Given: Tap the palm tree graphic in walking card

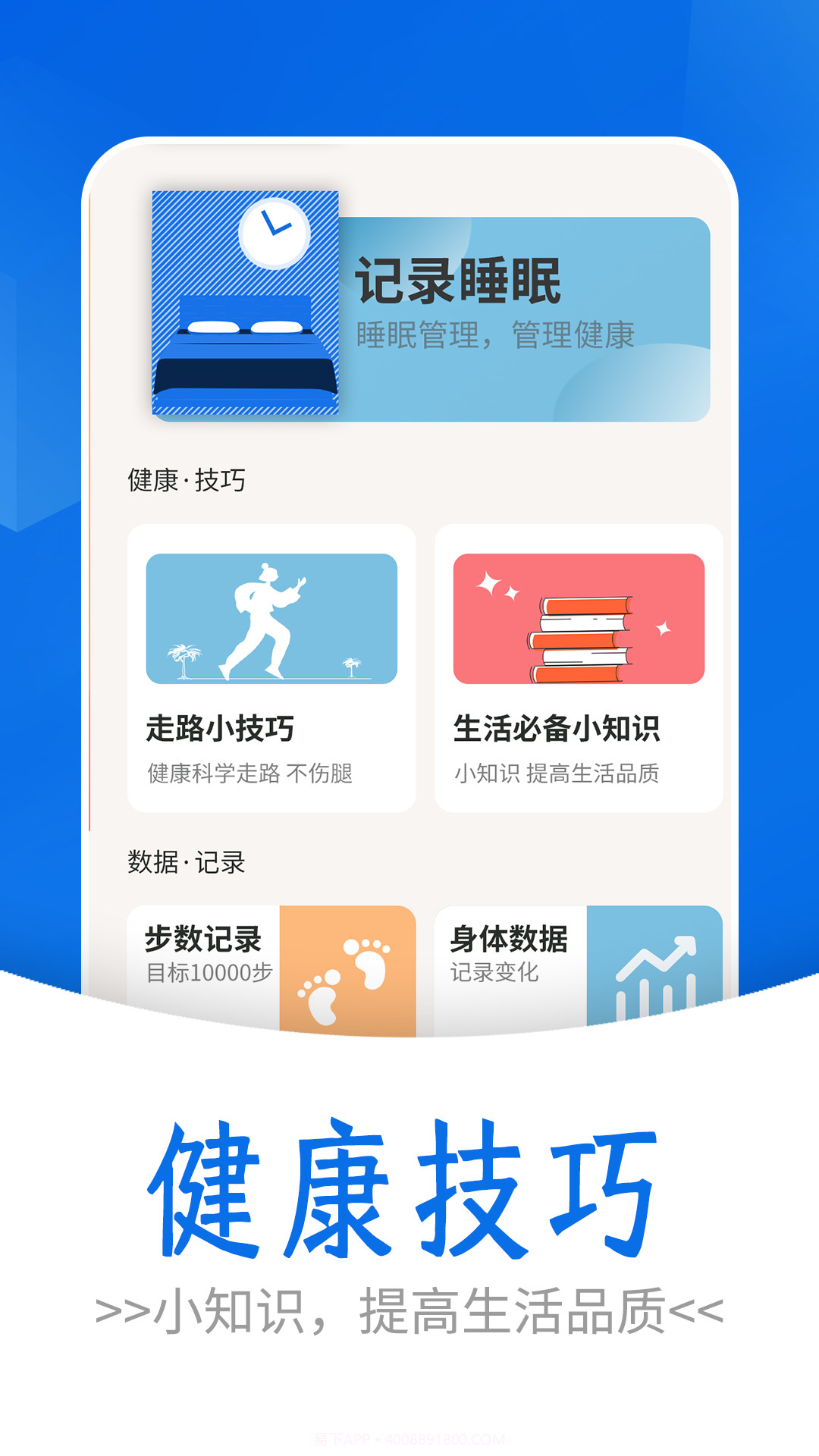Looking at the screenshot, I should pos(186,660).
